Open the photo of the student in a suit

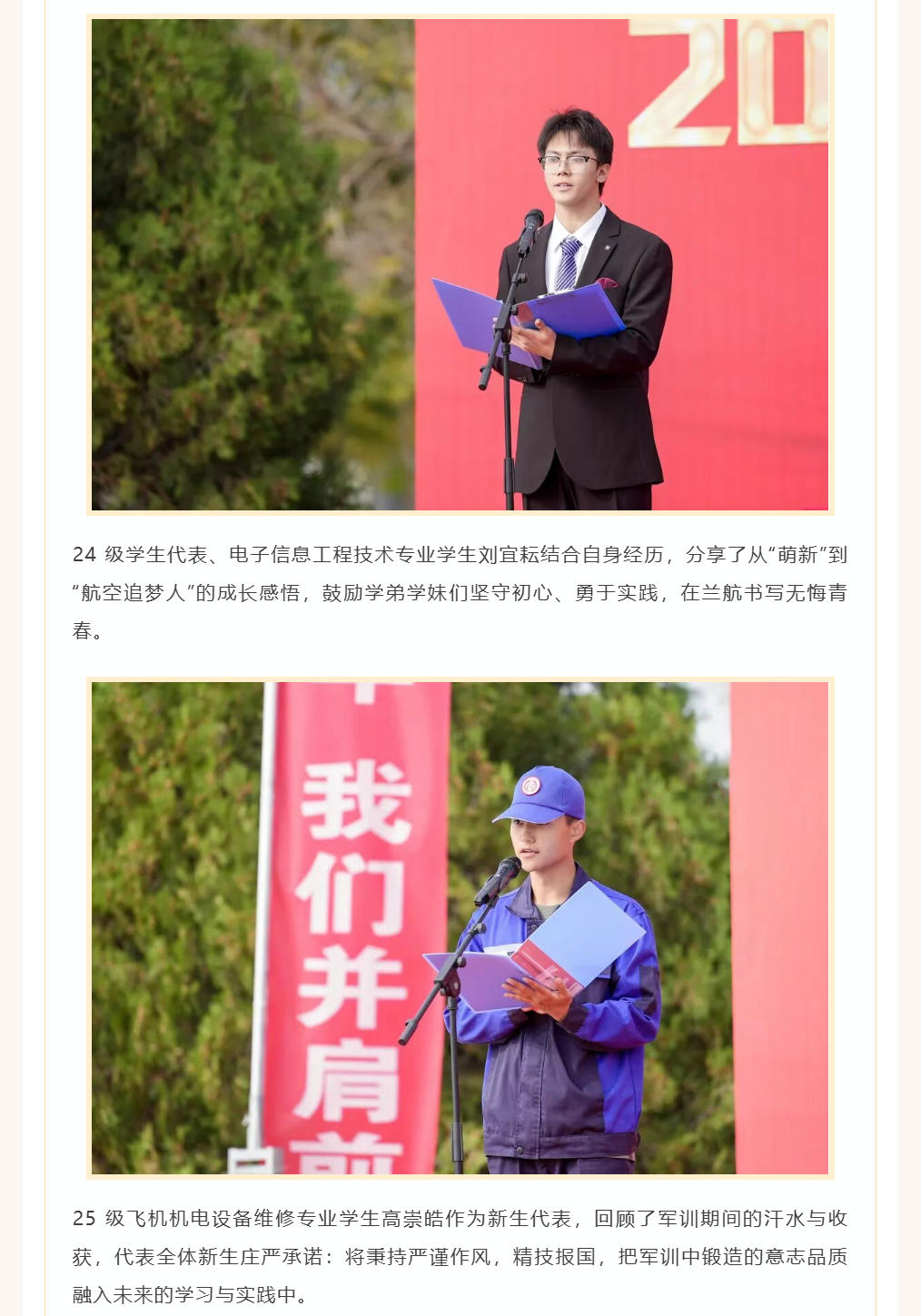click(460, 264)
